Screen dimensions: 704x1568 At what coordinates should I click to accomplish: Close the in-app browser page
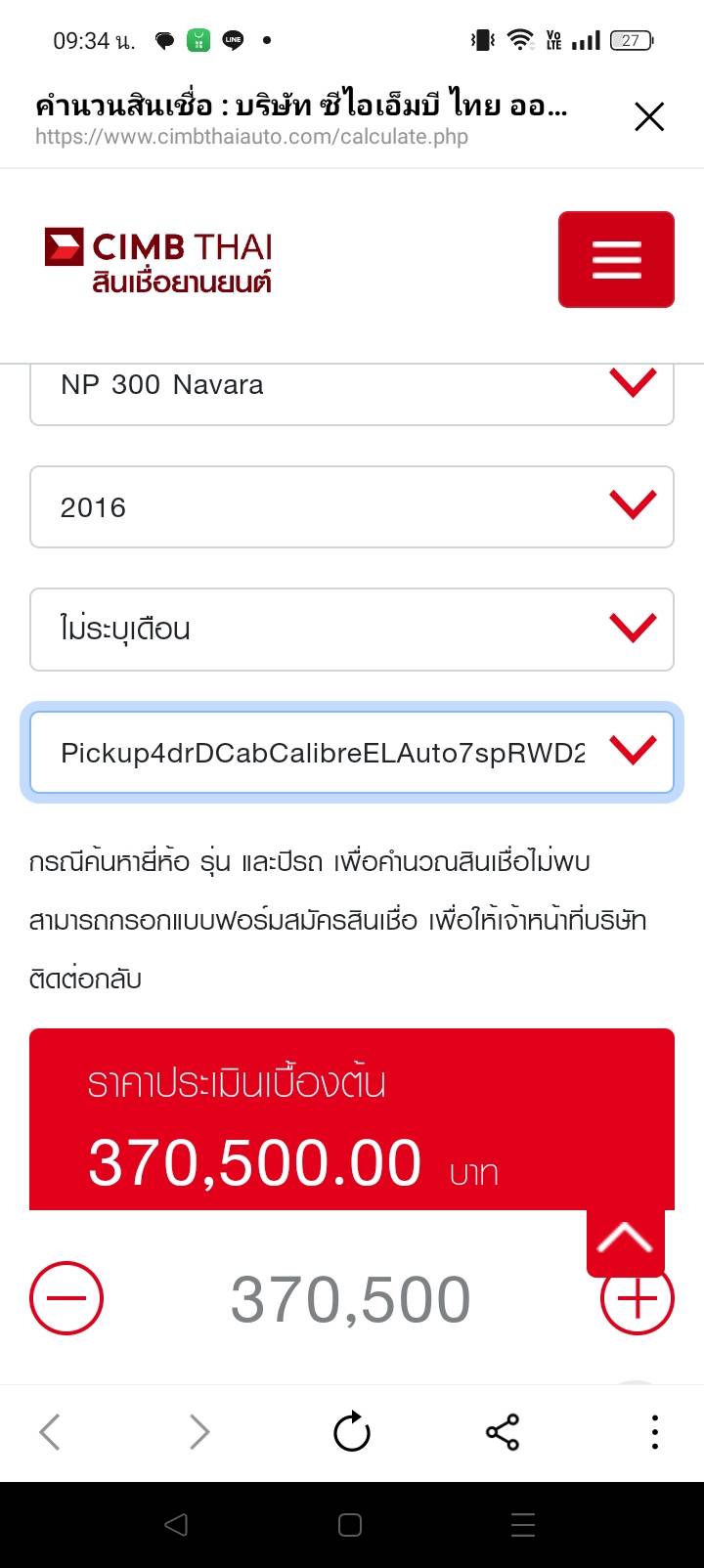click(649, 117)
